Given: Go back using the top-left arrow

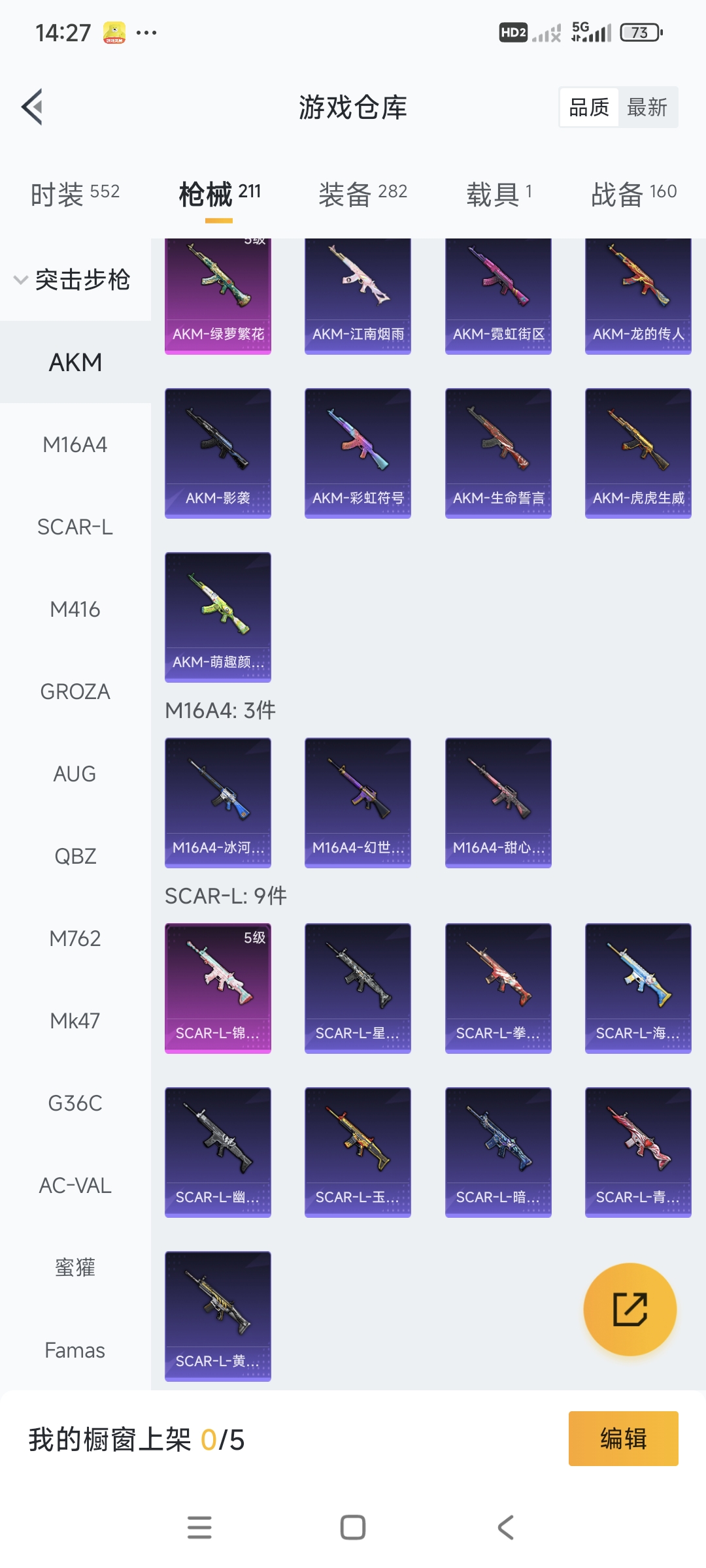Looking at the screenshot, I should click(x=33, y=106).
